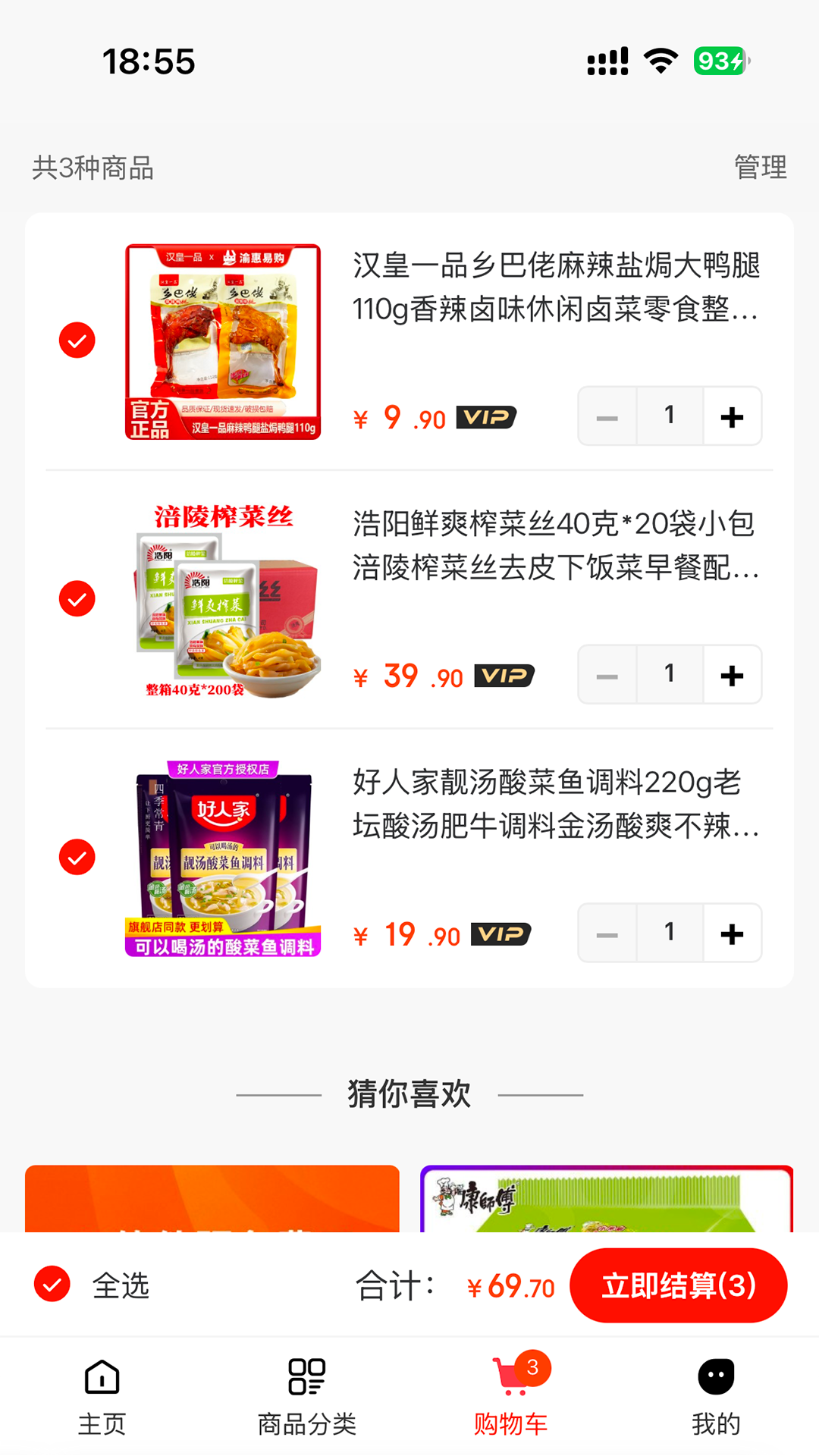The width and height of the screenshot is (819, 1456).
Task: Check out with 立即结算(3)
Action: tap(678, 1285)
